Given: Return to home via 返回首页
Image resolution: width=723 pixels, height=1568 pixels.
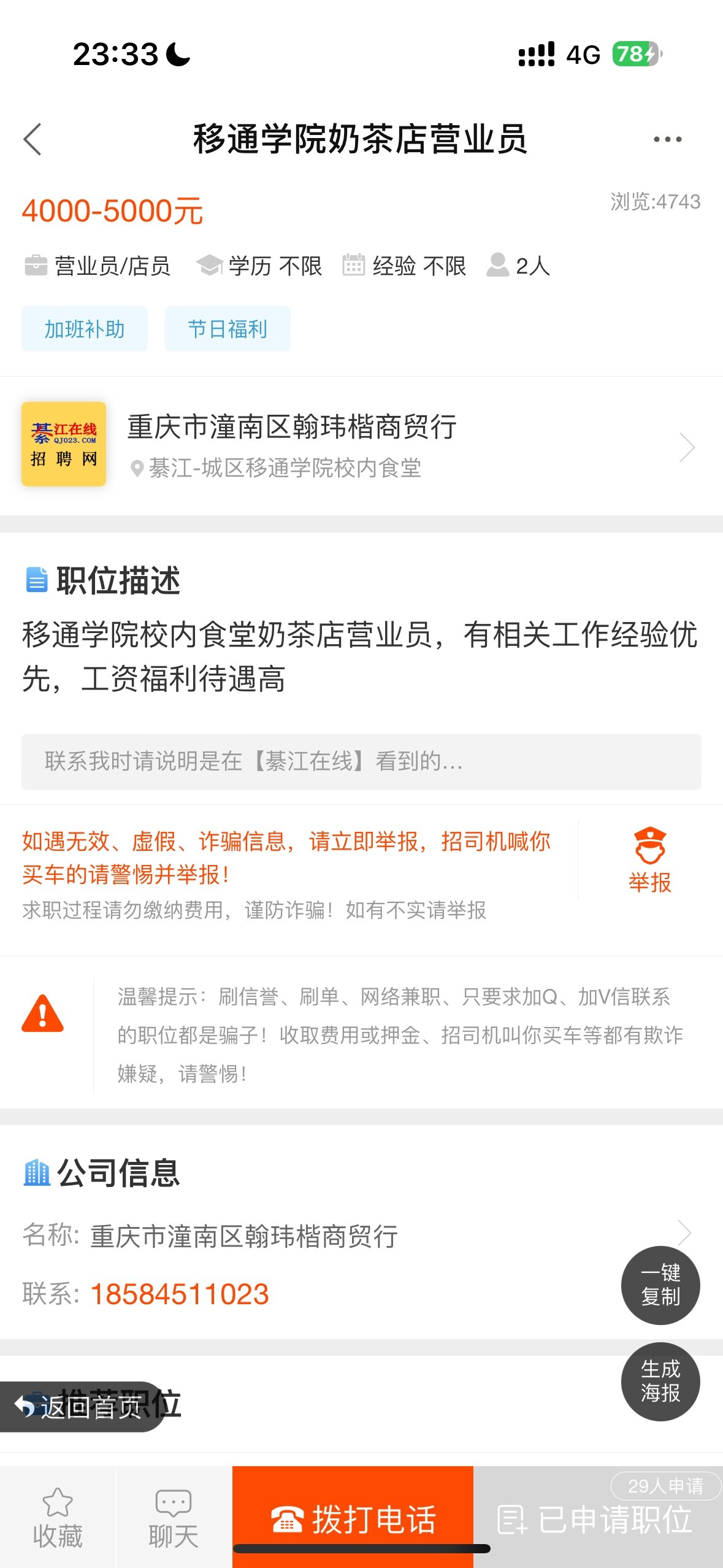Looking at the screenshot, I should click(x=80, y=1406).
